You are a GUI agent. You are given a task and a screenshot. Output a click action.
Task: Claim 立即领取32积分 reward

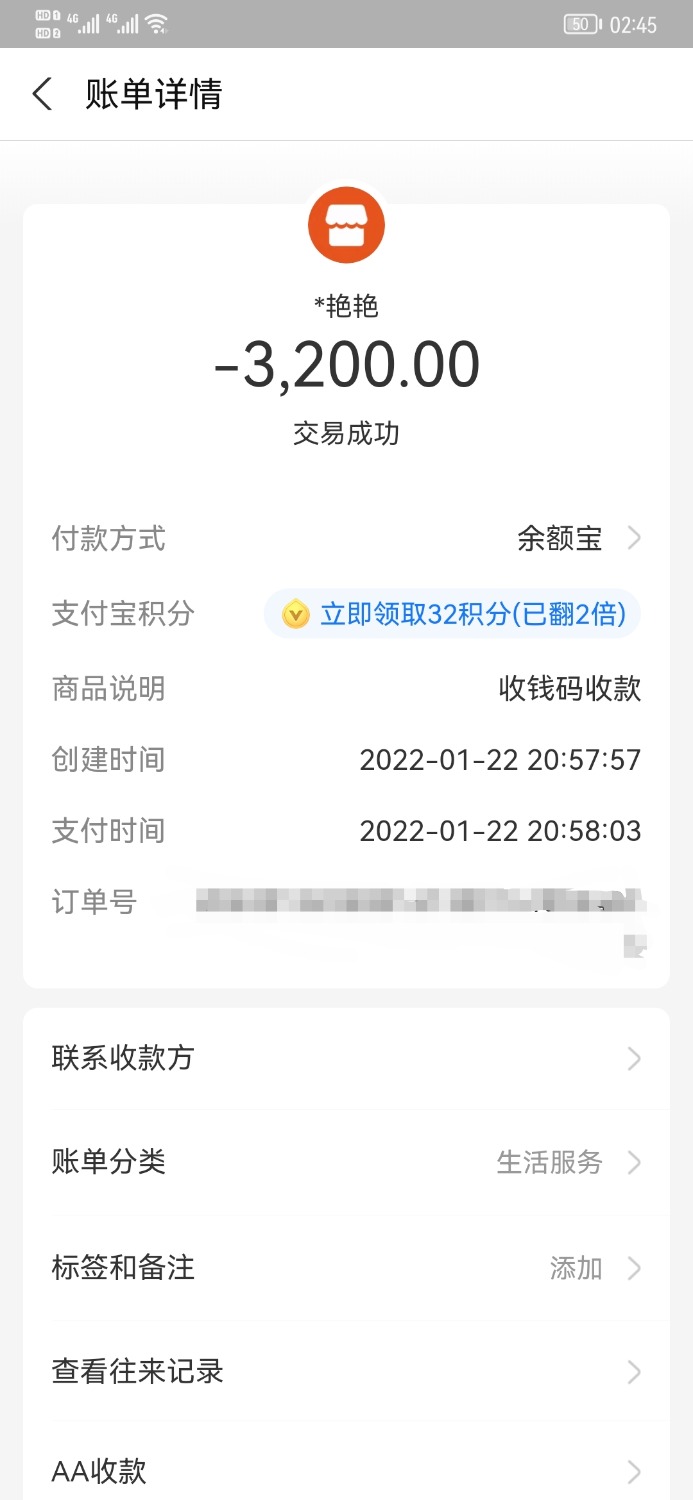tap(452, 614)
